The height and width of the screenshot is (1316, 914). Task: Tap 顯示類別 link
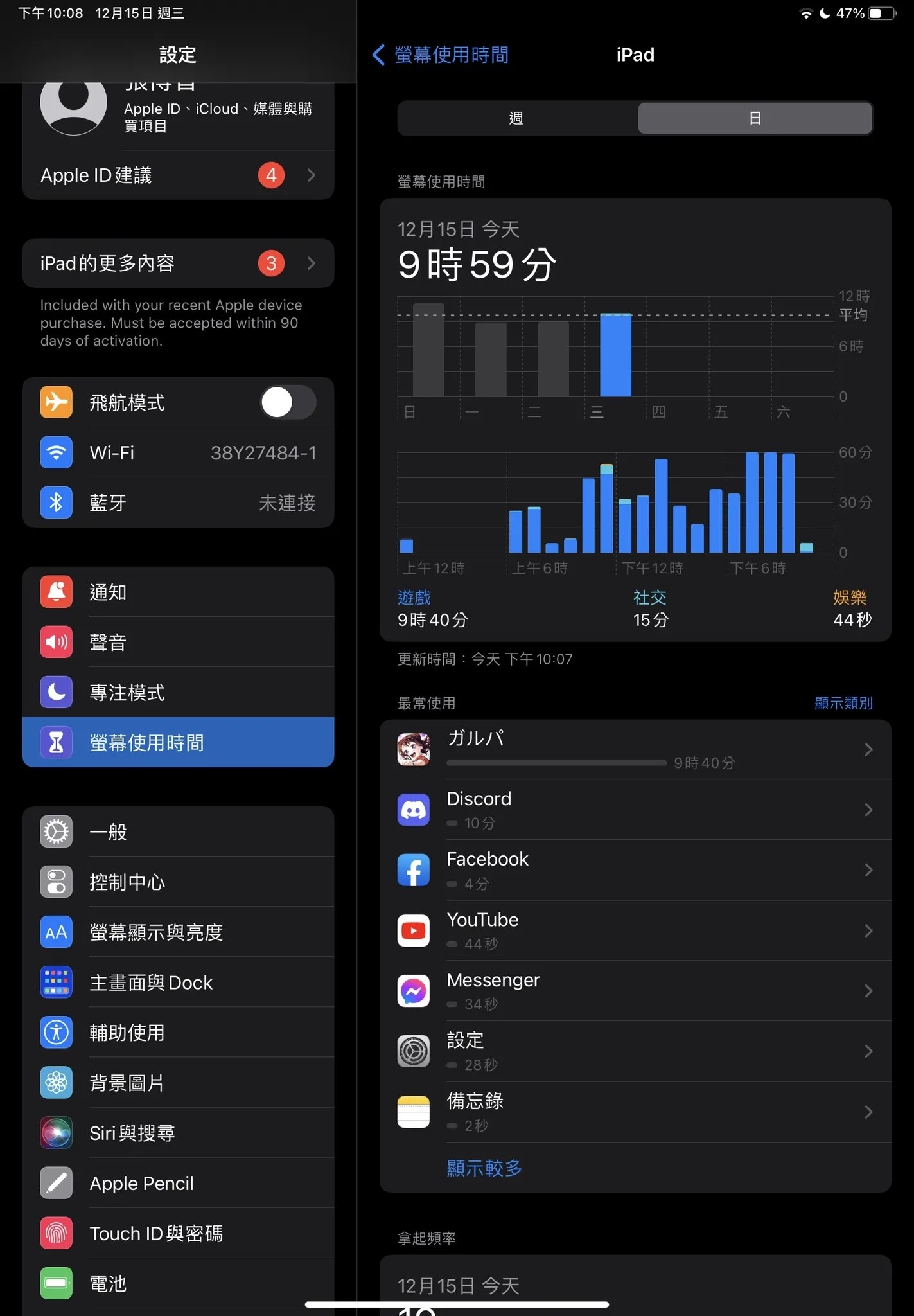click(x=843, y=703)
